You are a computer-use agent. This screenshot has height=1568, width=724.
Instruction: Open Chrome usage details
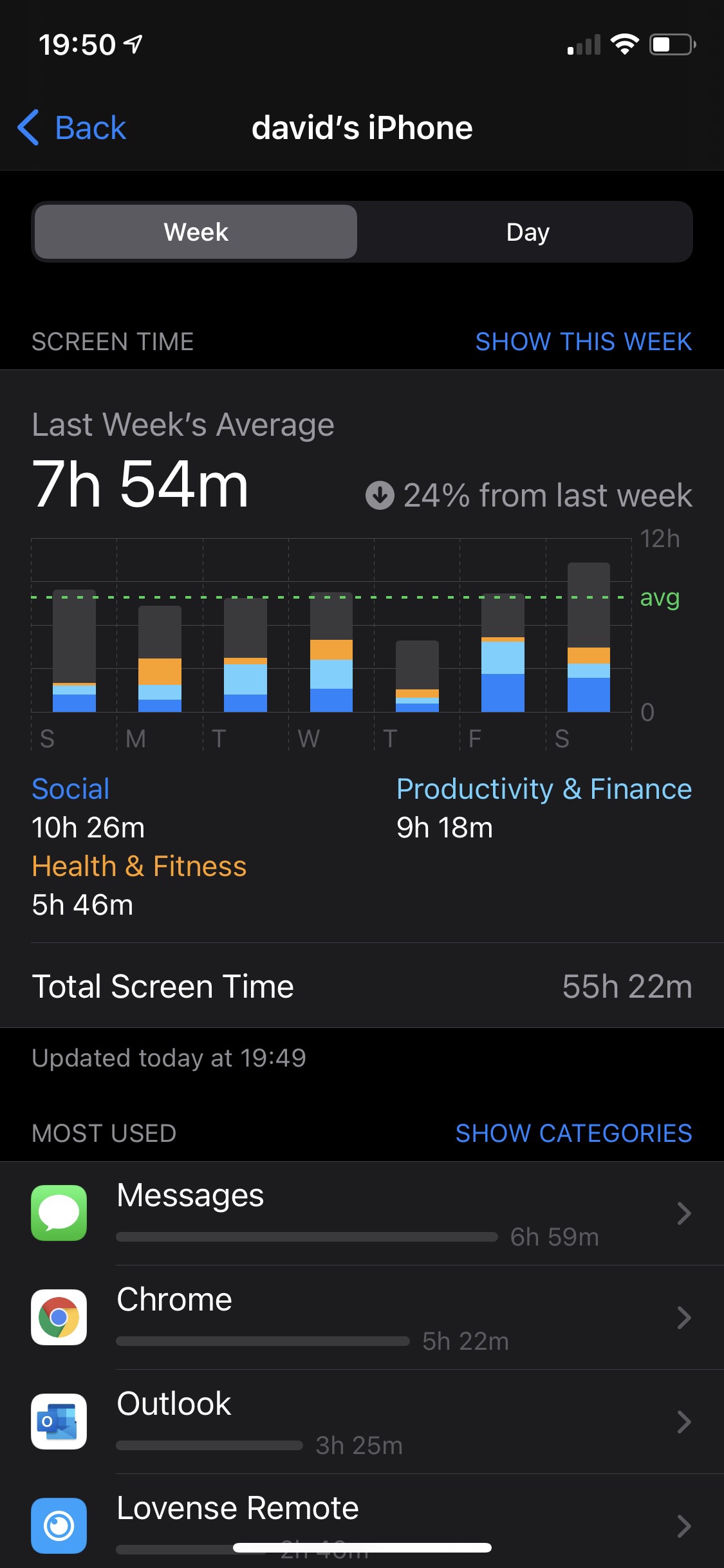pos(362,1318)
